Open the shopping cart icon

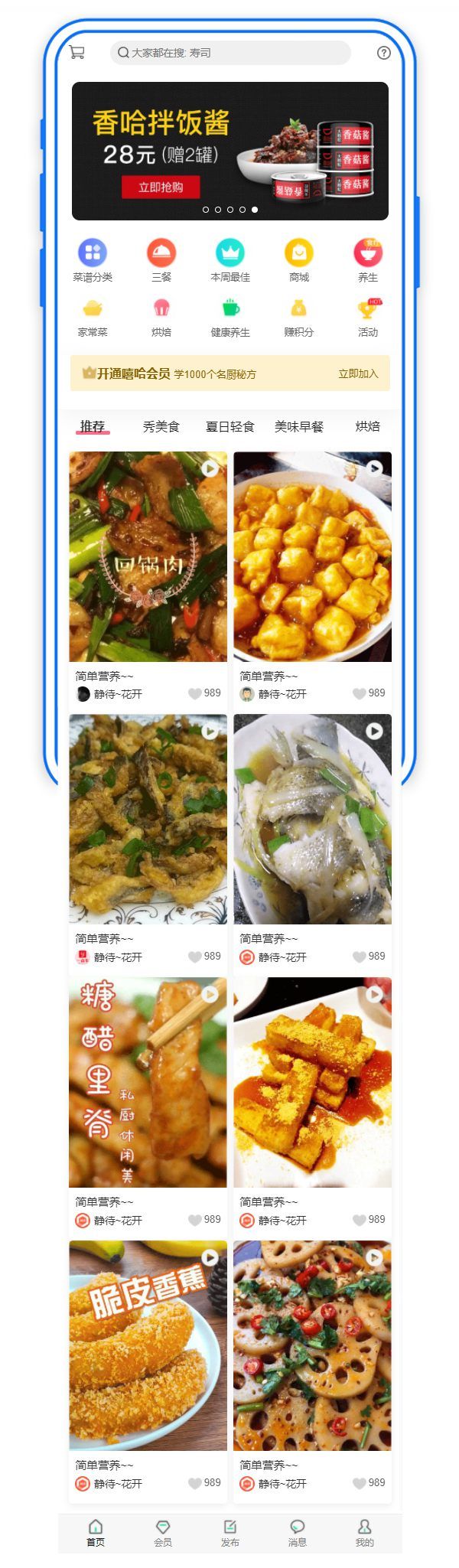coord(76,52)
